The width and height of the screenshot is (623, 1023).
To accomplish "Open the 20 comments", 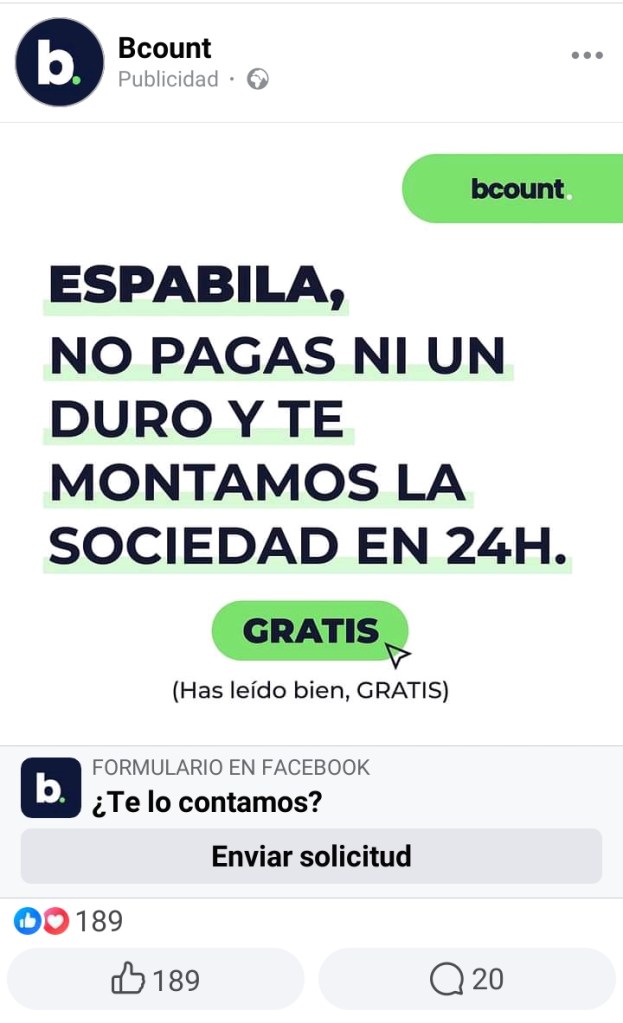I will 467,979.
